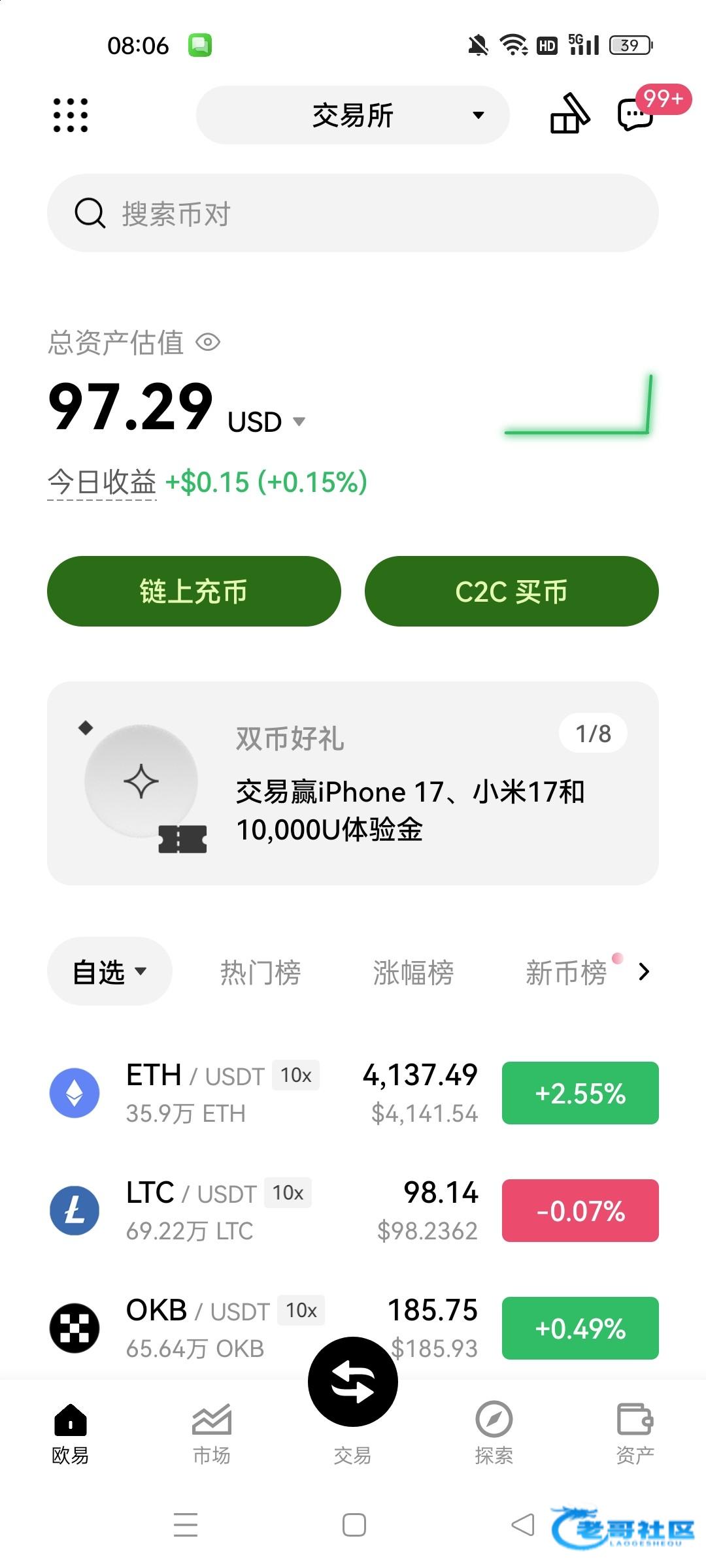The image size is (706, 1568).
Task: Expand the 自选 list dropdown
Action: point(110,972)
